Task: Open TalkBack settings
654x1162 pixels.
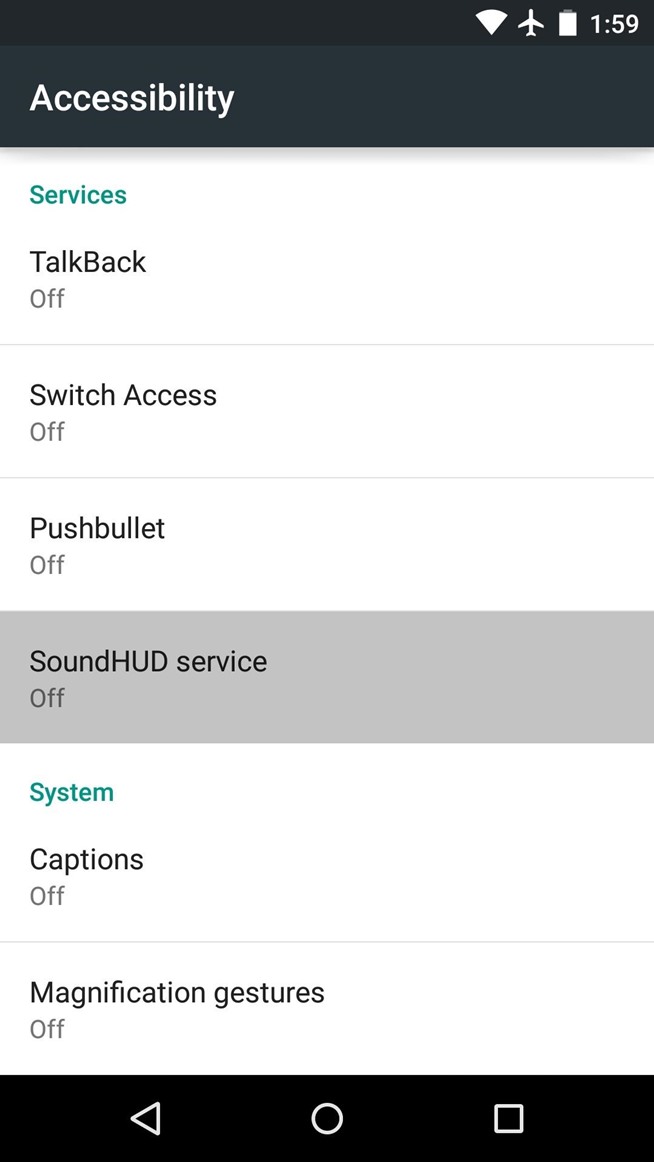Action: coord(327,279)
